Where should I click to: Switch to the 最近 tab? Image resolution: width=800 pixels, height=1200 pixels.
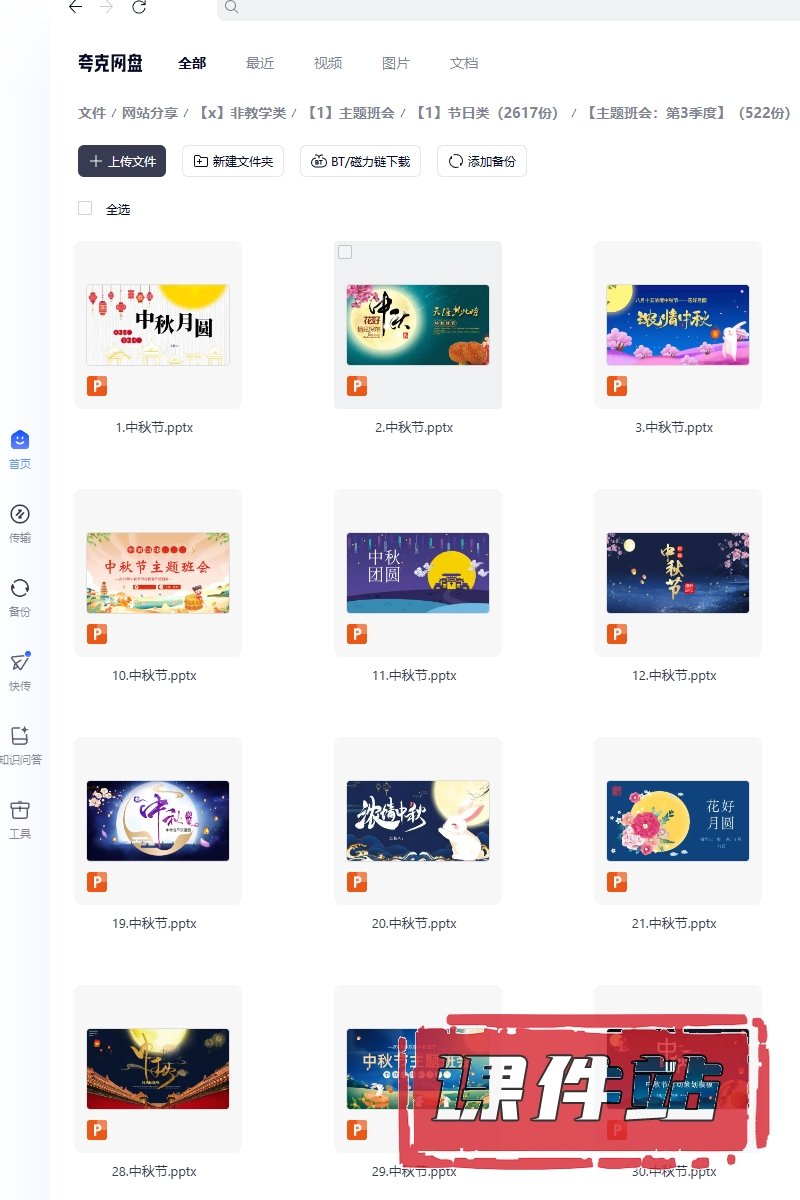[260, 63]
